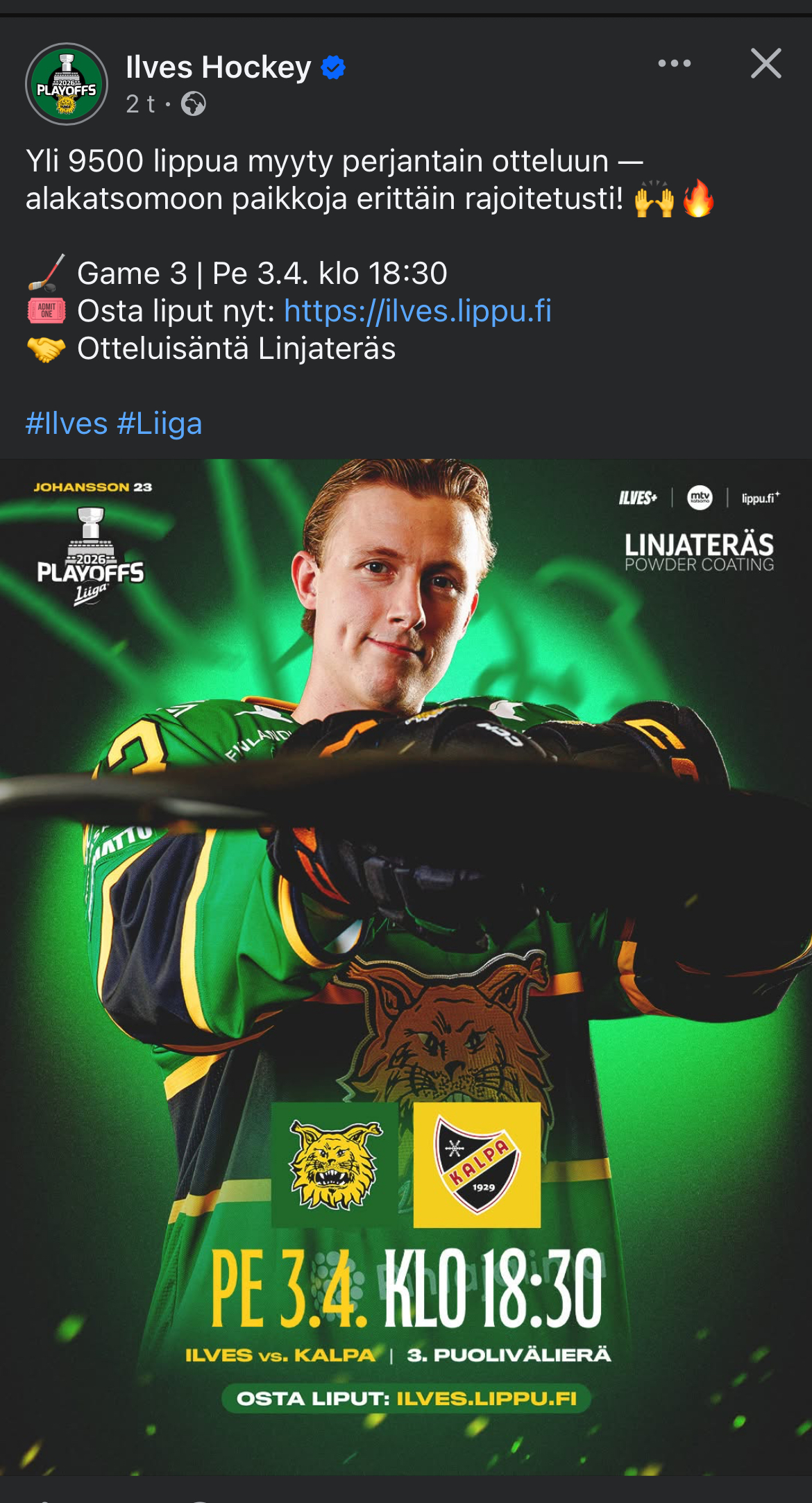Open the ilves.lippu.fi ticket link
The image size is (812, 1503).
click(418, 311)
